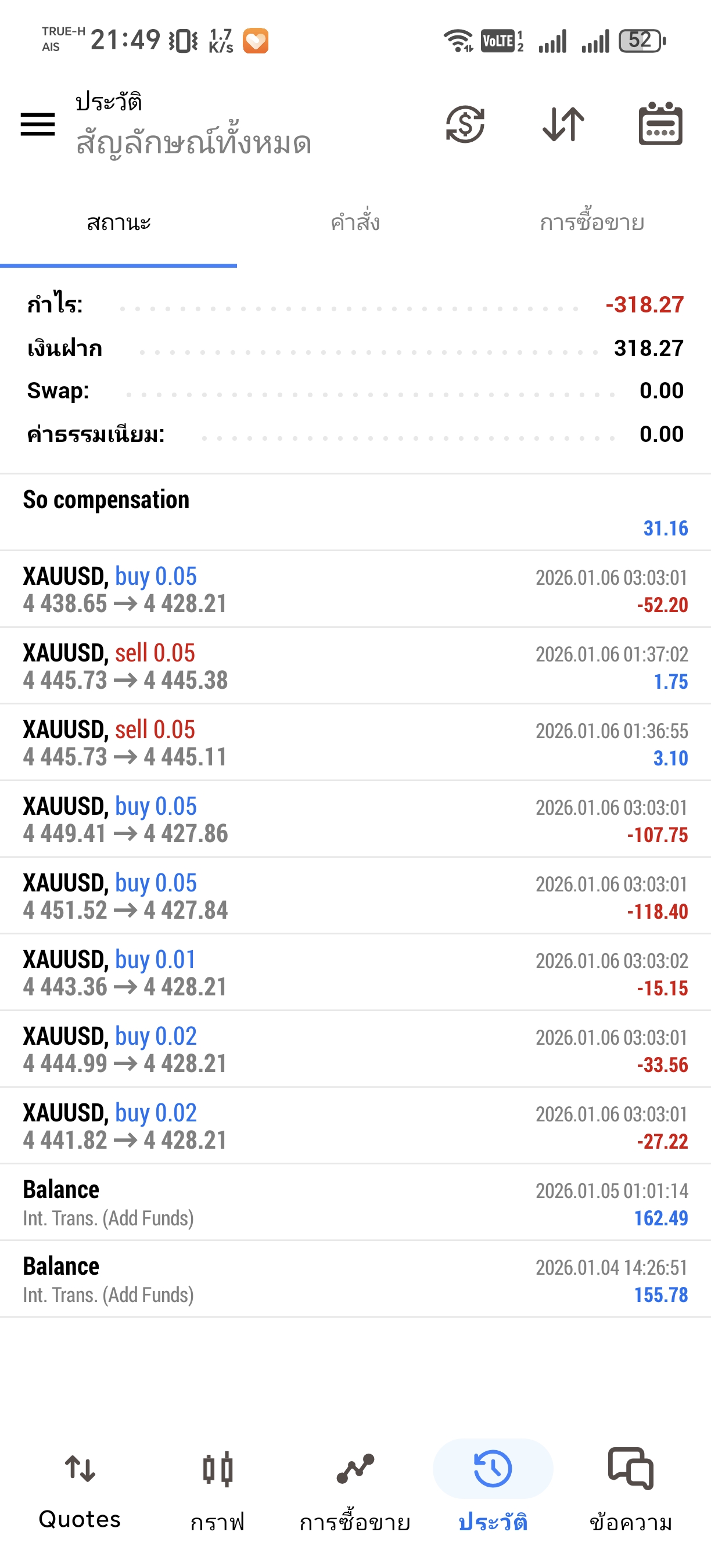Select the สถานะ tab
Image resolution: width=711 pixels, height=1568 pixels.
click(x=119, y=223)
